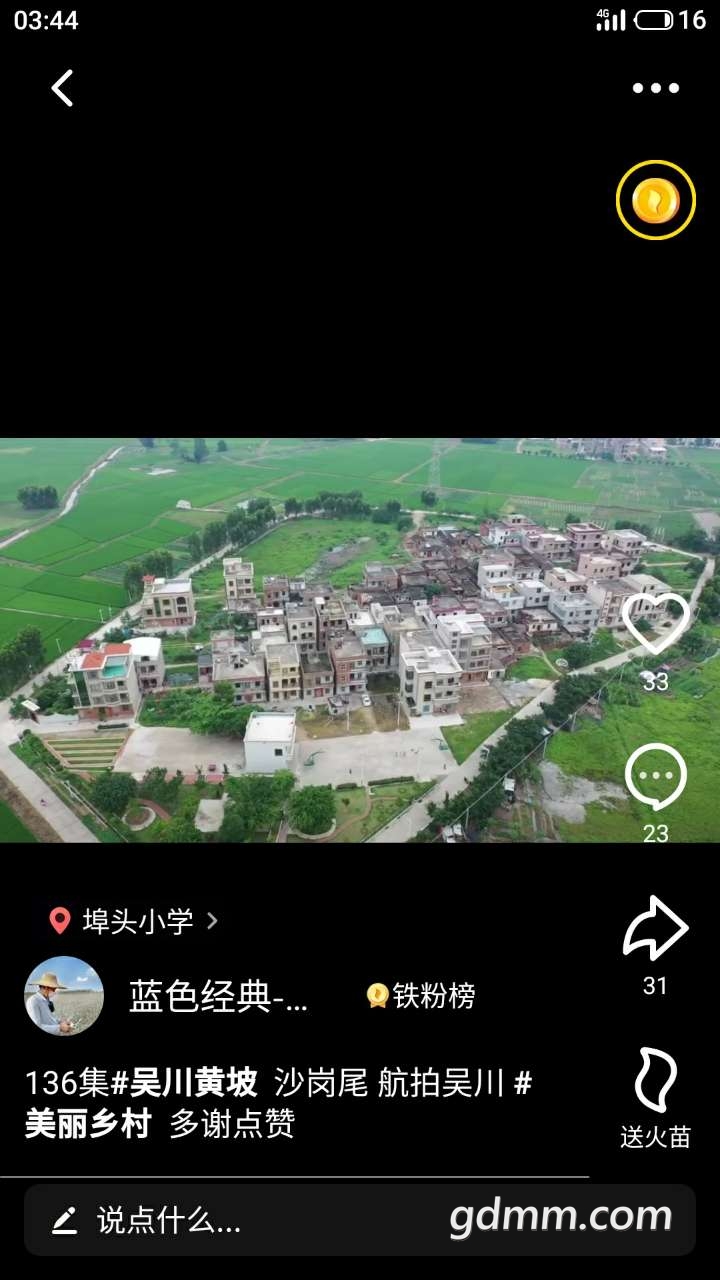Like this video with the heart icon

coord(655,623)
